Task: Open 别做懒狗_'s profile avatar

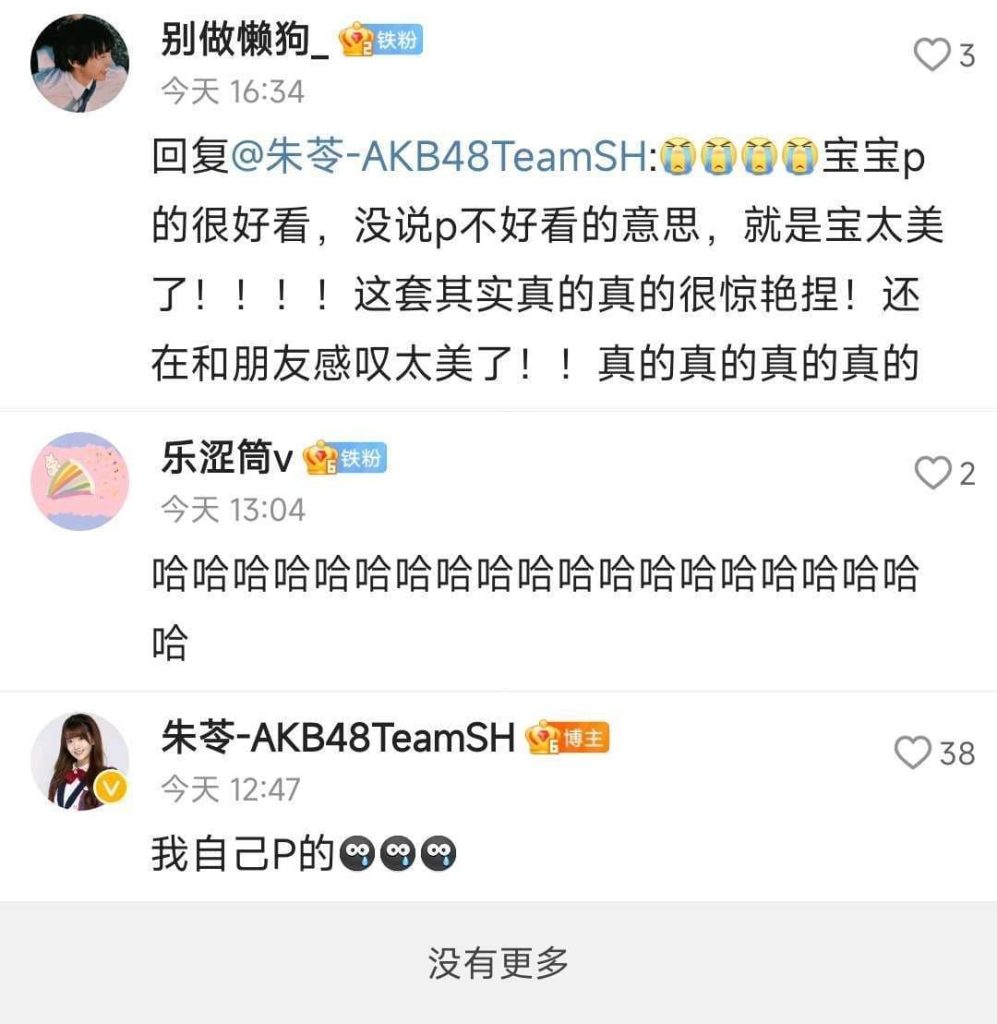Action: coord(80,64)
